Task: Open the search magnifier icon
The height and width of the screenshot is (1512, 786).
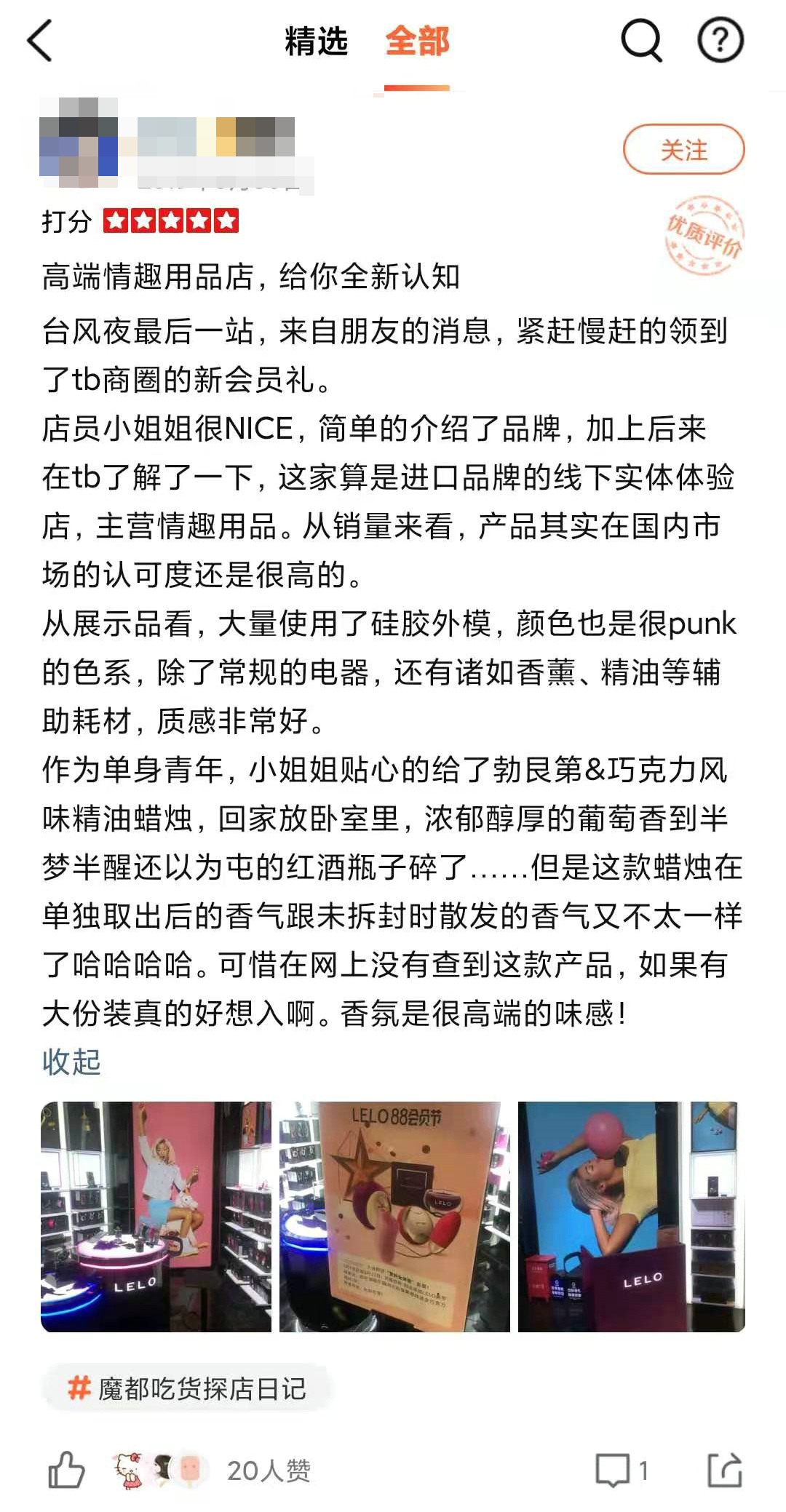Action: click(x=641, y=41)
